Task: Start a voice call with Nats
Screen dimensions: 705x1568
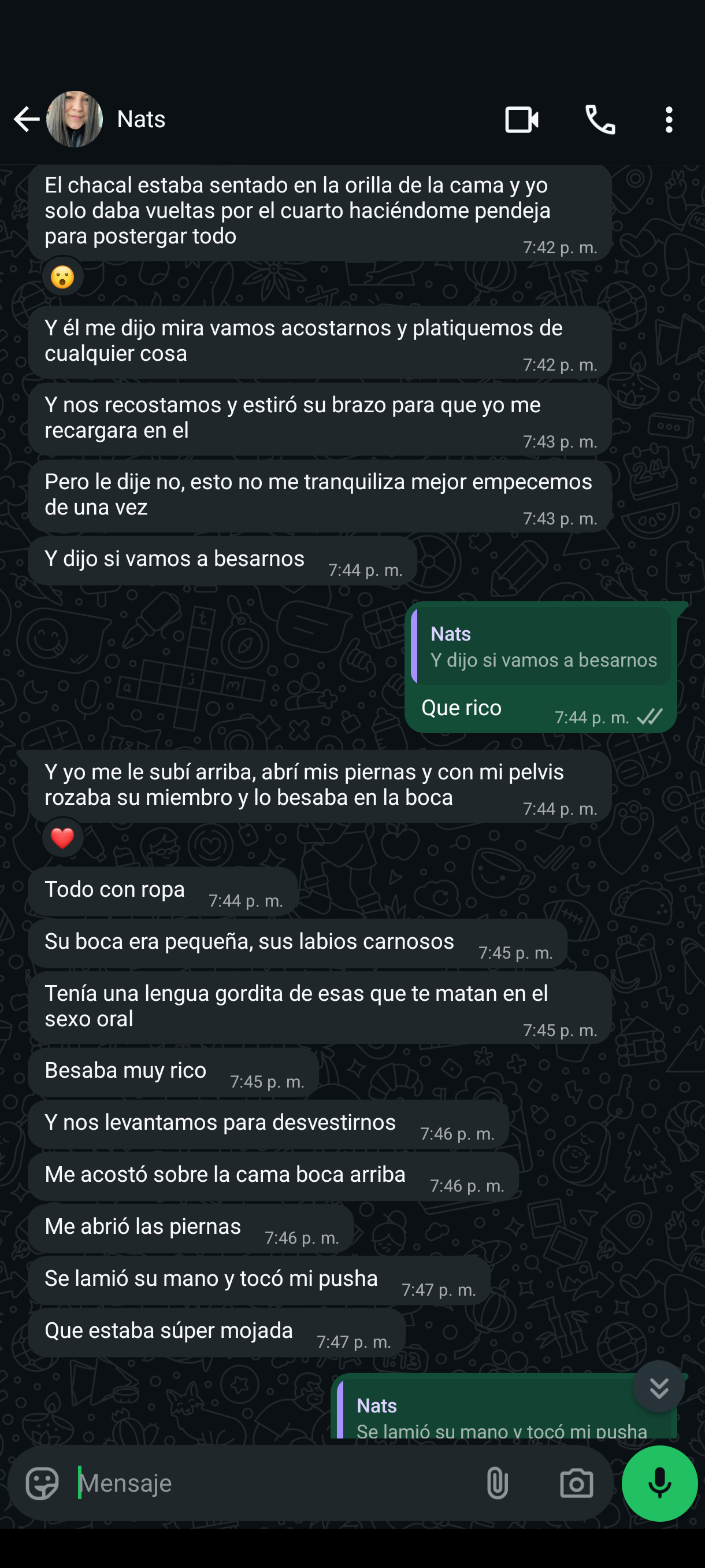Action: point(600,119)
